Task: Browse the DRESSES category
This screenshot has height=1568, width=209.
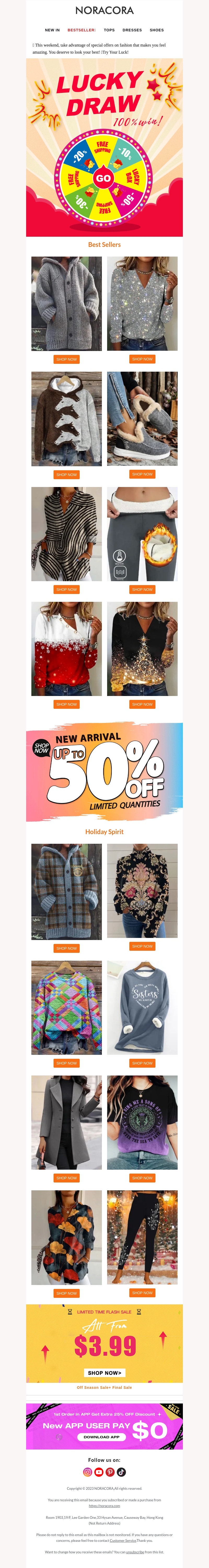Action: point(132,30)
